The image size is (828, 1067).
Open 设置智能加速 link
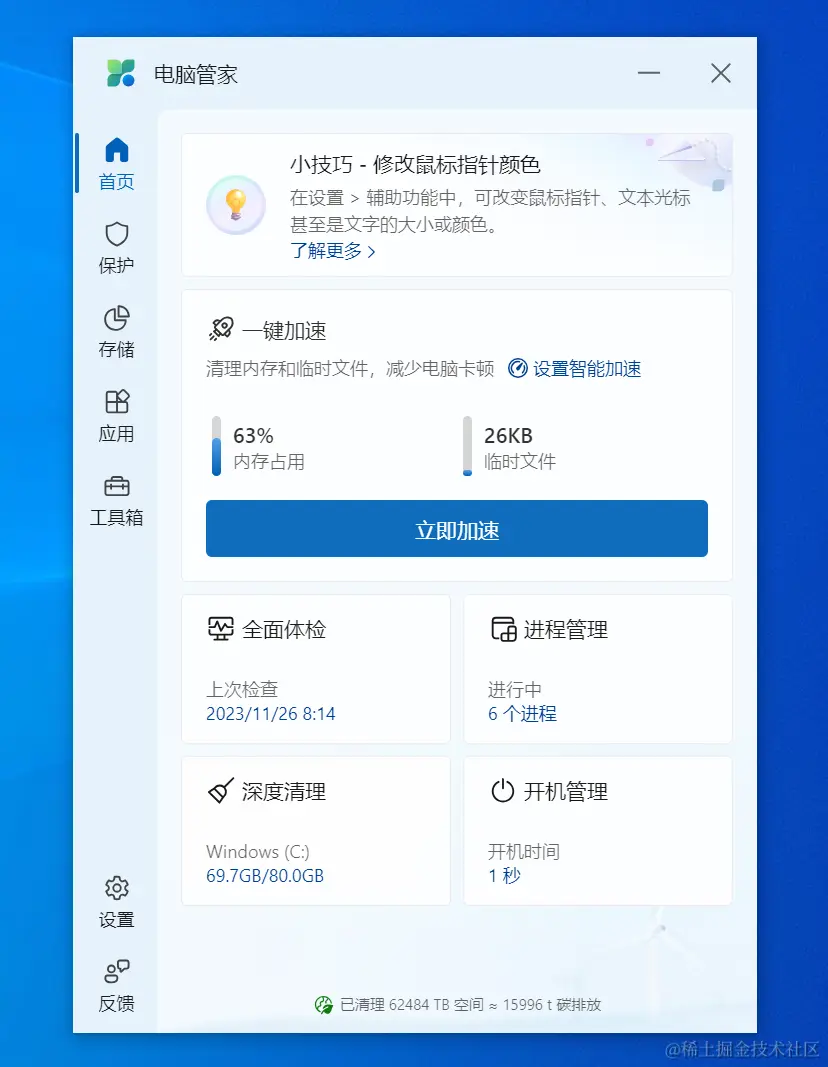pos(575,369)
